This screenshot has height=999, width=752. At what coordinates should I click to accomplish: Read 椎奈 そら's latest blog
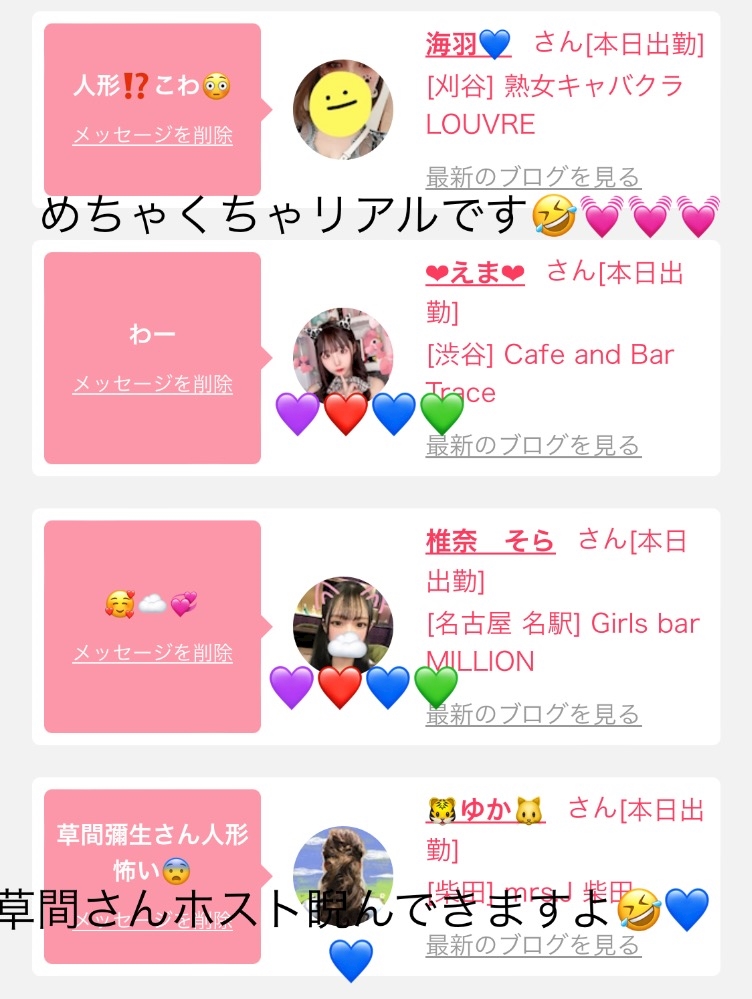(533, 714)
